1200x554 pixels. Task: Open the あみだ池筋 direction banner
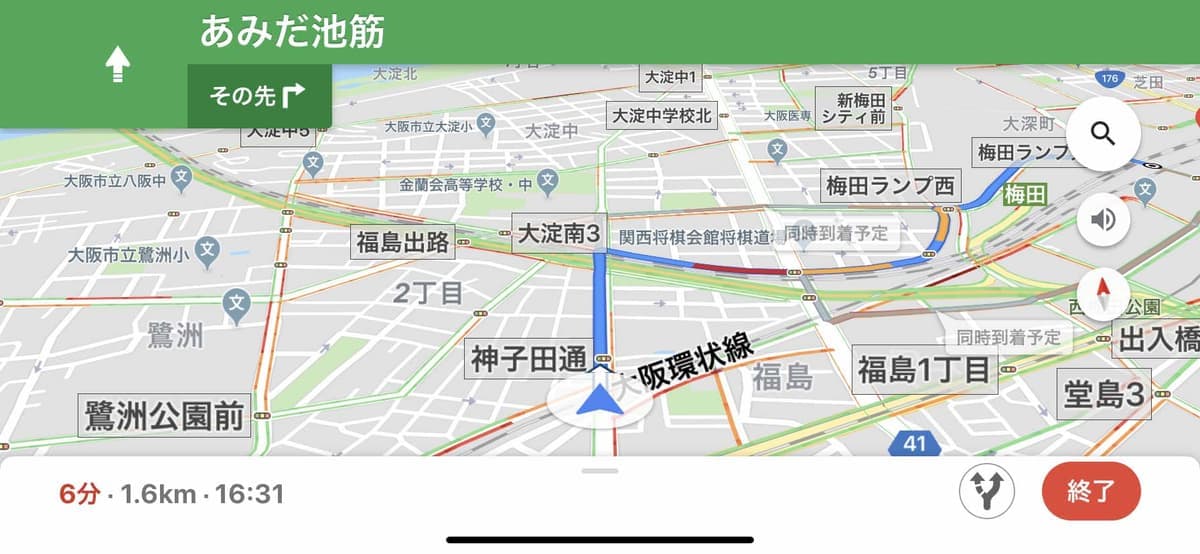click(600, 34)
